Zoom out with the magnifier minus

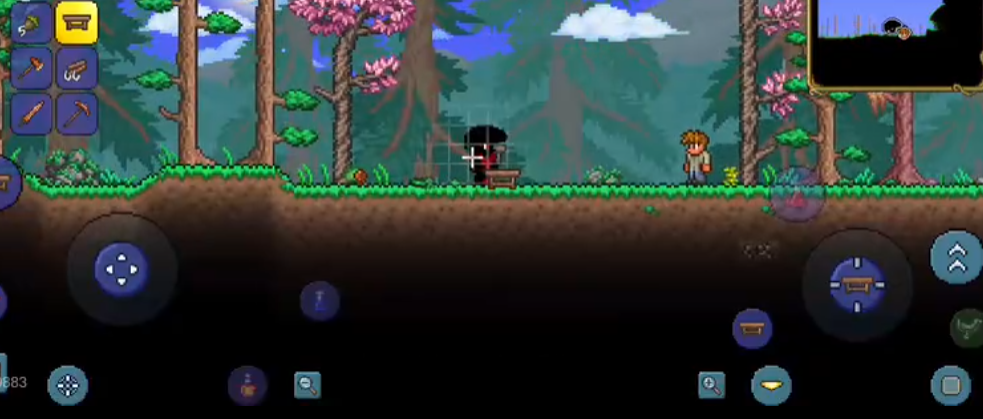307,384
